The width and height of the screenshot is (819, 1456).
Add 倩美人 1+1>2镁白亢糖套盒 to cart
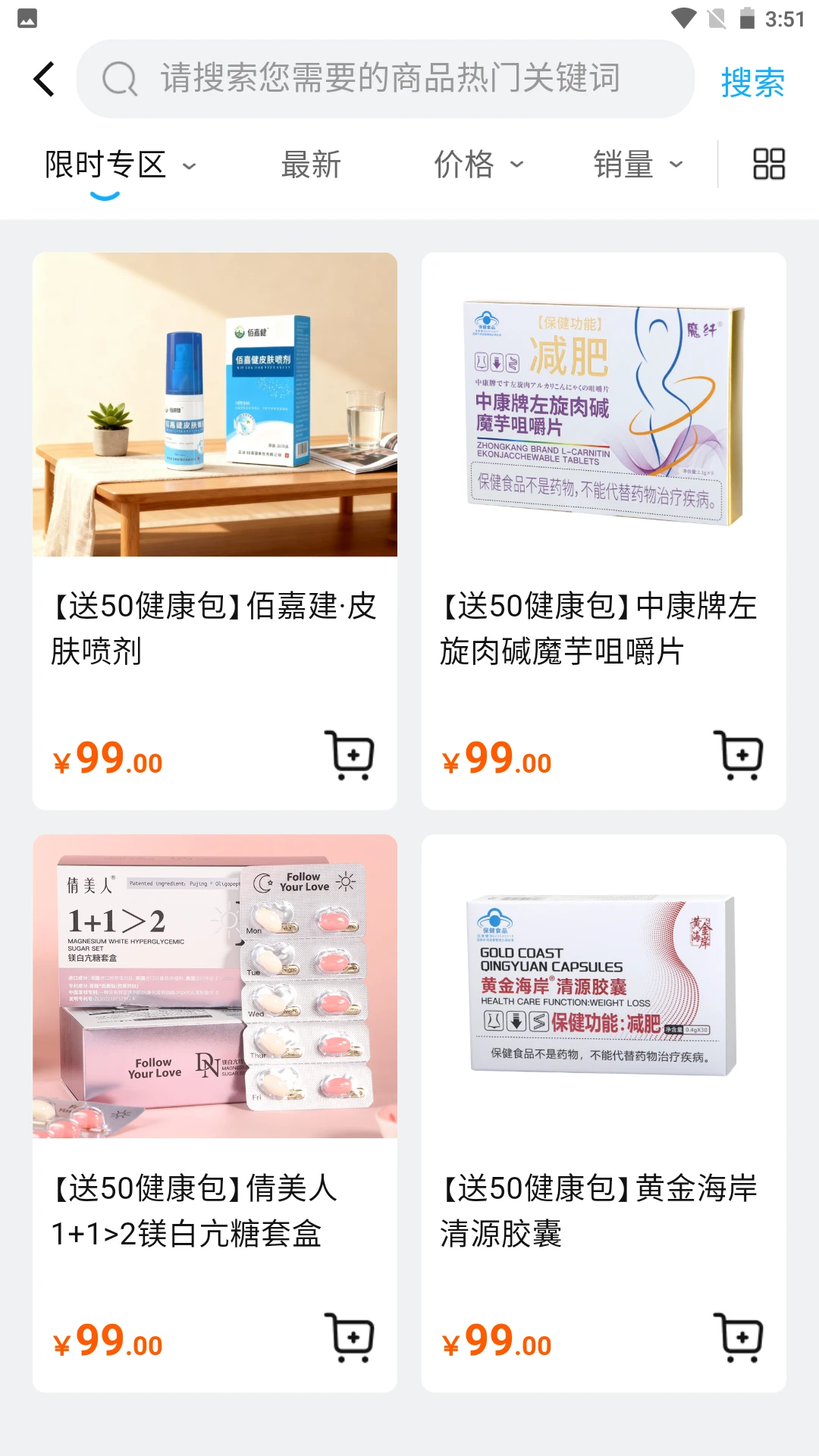click(x=350, y=1337)
